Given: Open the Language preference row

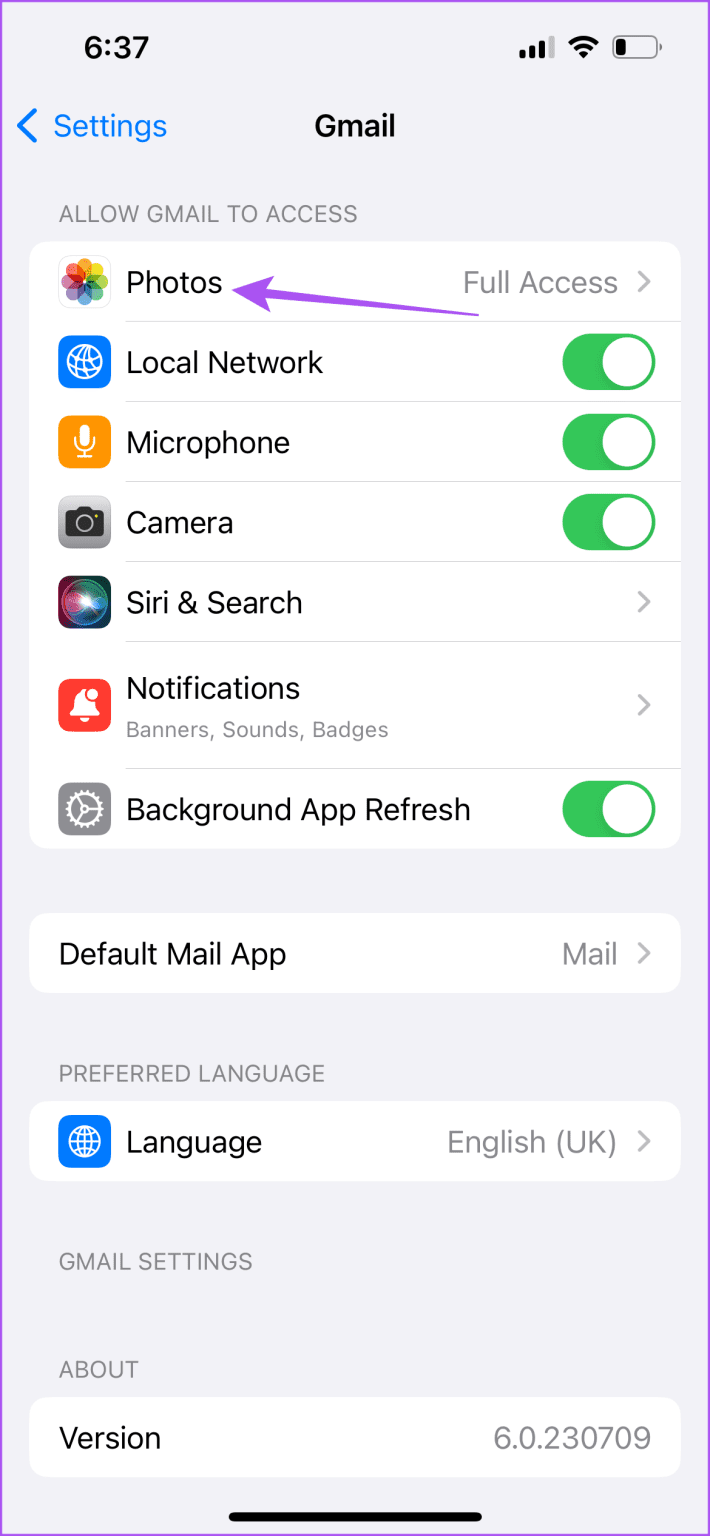Looking at the screenshot, I should [355, 1142].
